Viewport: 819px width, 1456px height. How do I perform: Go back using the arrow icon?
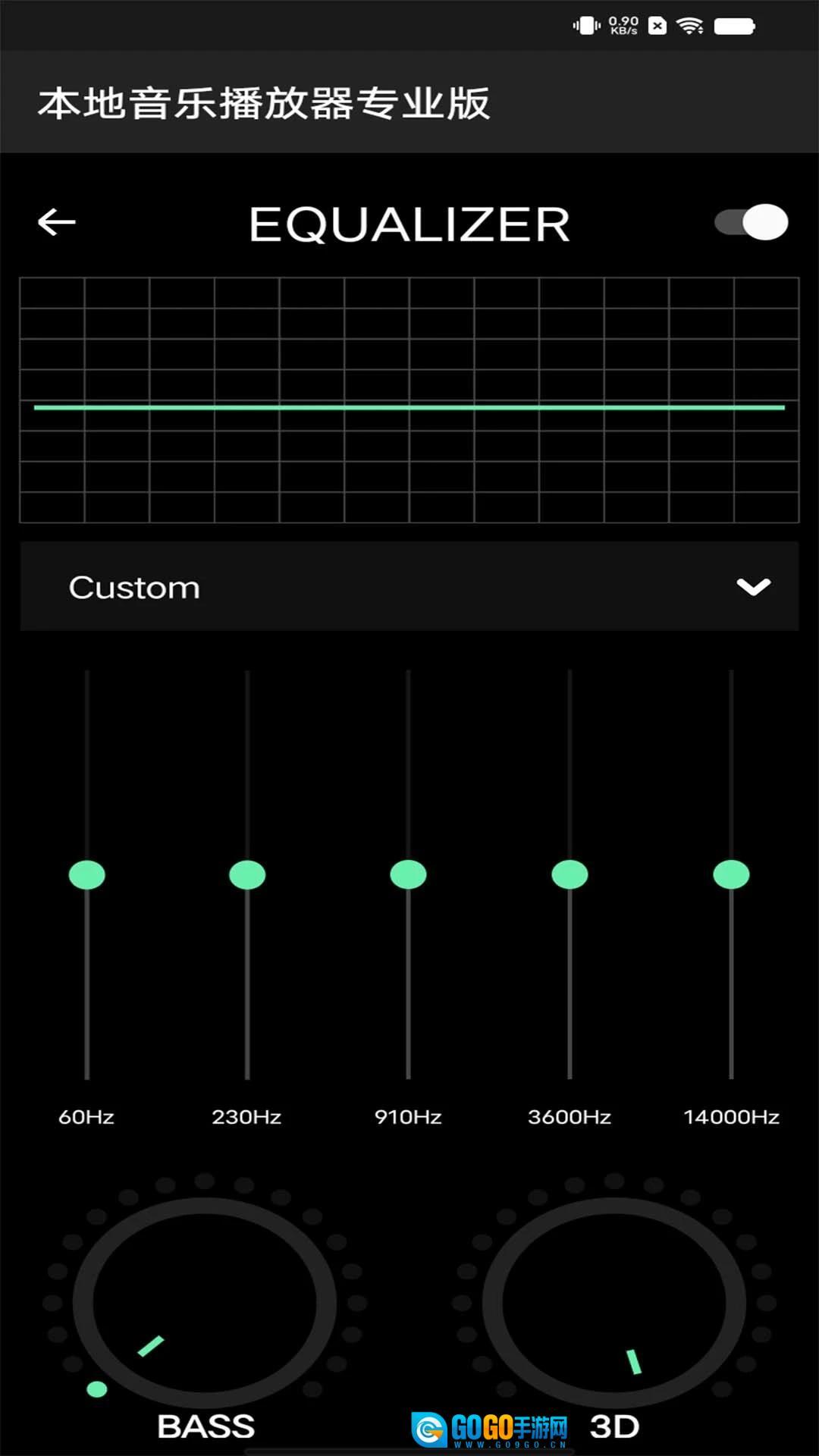57,222
